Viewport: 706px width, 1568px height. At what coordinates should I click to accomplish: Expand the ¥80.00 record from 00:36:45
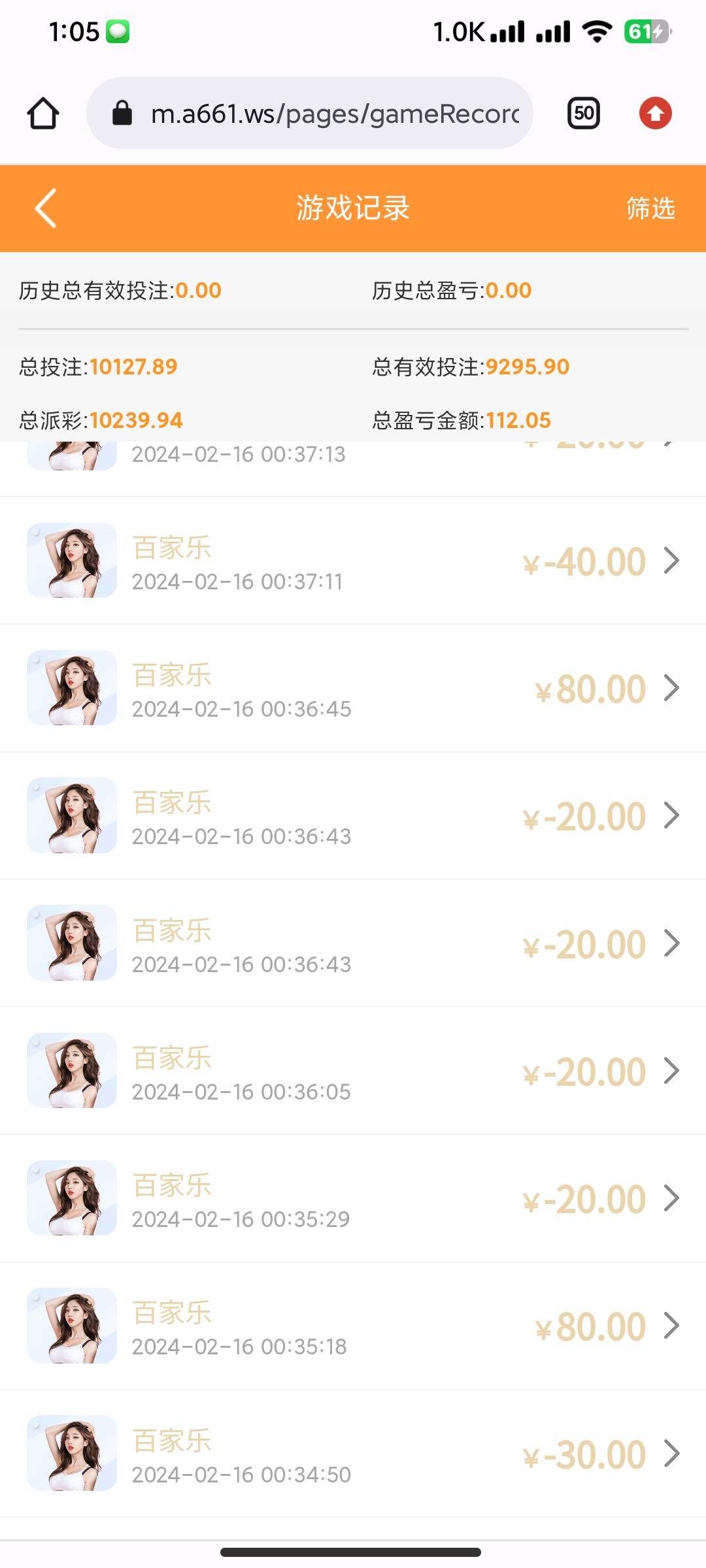(672, 687)
